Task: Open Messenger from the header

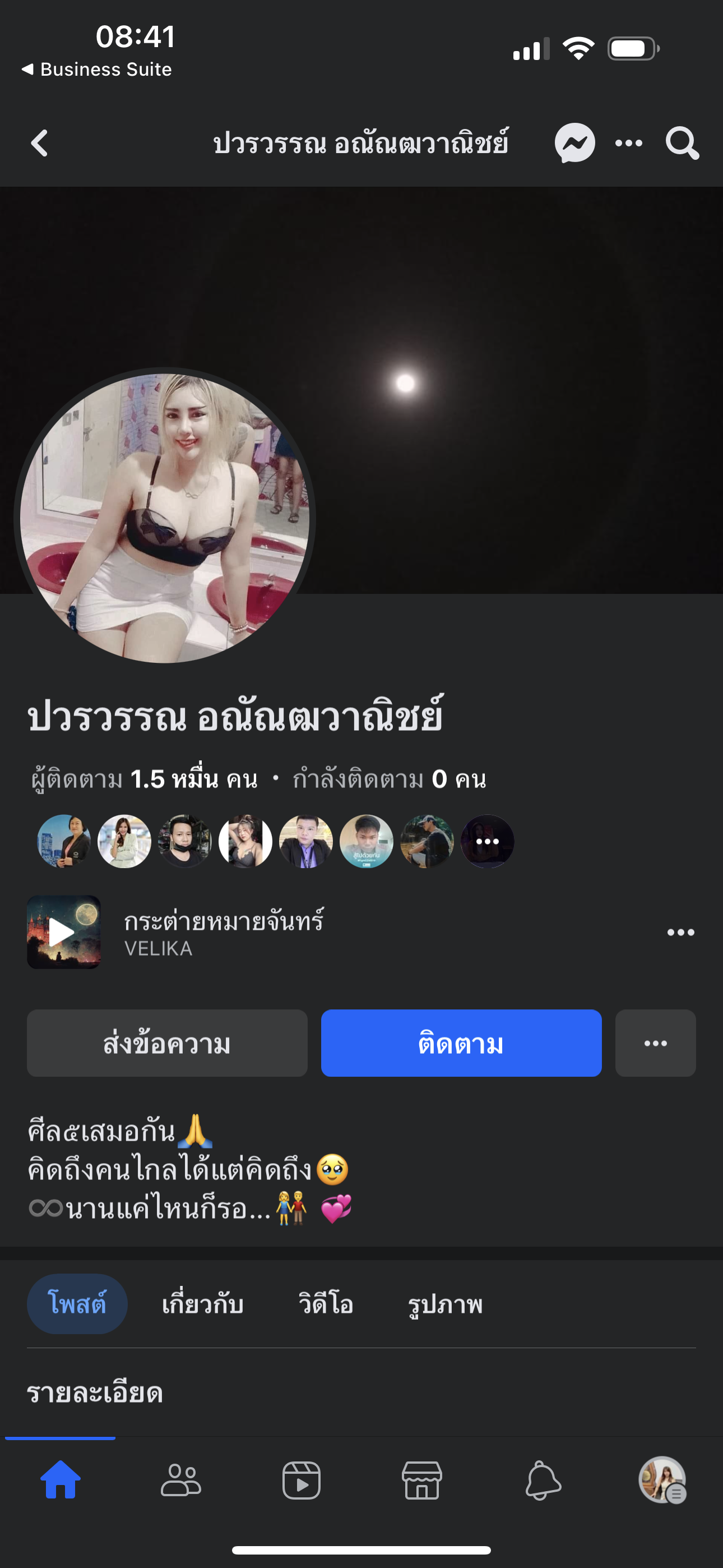Action: coord(574,143)
